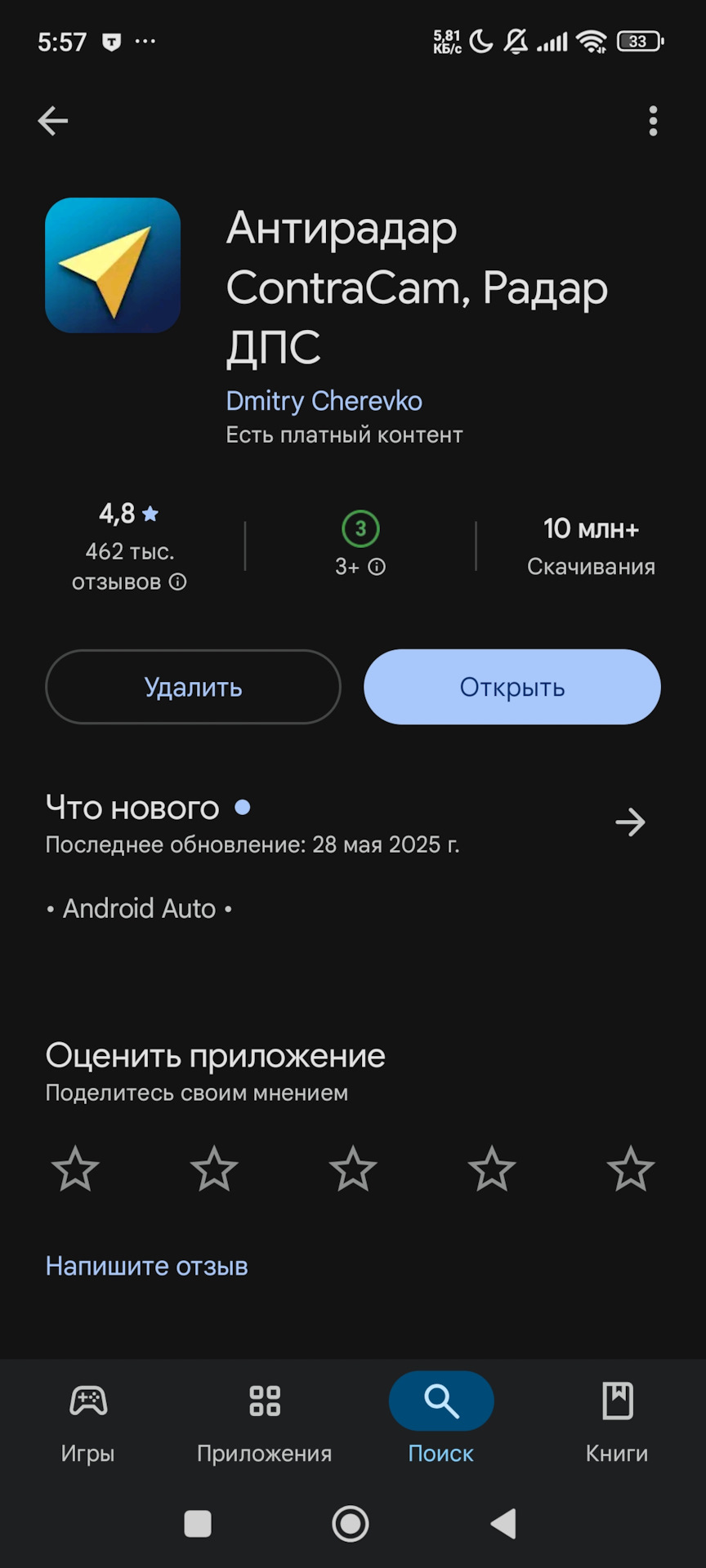Expand the Что нового section arrow
706x1568 pixels.
click(630, 822)
